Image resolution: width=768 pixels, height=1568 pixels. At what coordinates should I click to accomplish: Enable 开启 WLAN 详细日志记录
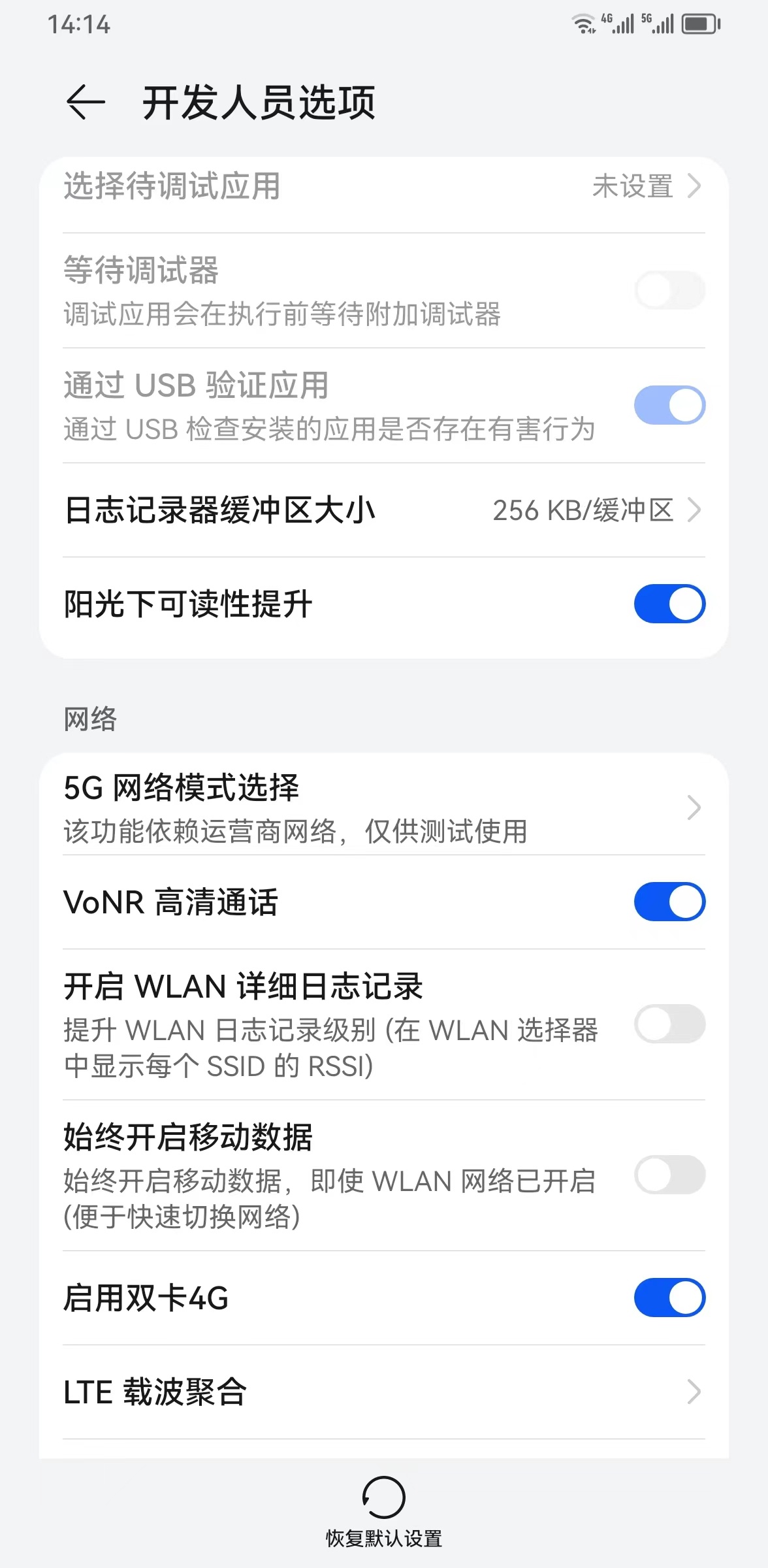669,1024
